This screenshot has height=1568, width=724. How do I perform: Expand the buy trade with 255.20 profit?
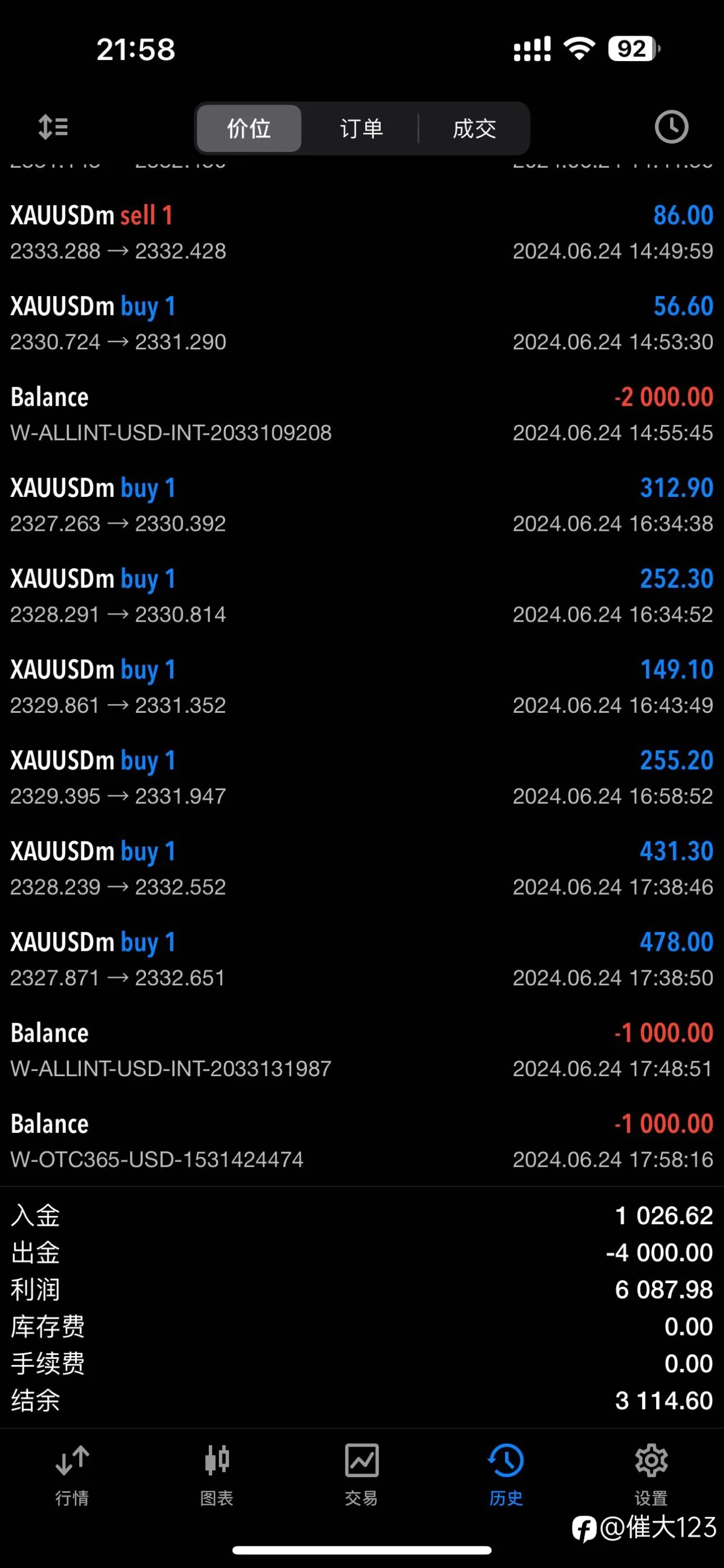click(x=361, y=777)
